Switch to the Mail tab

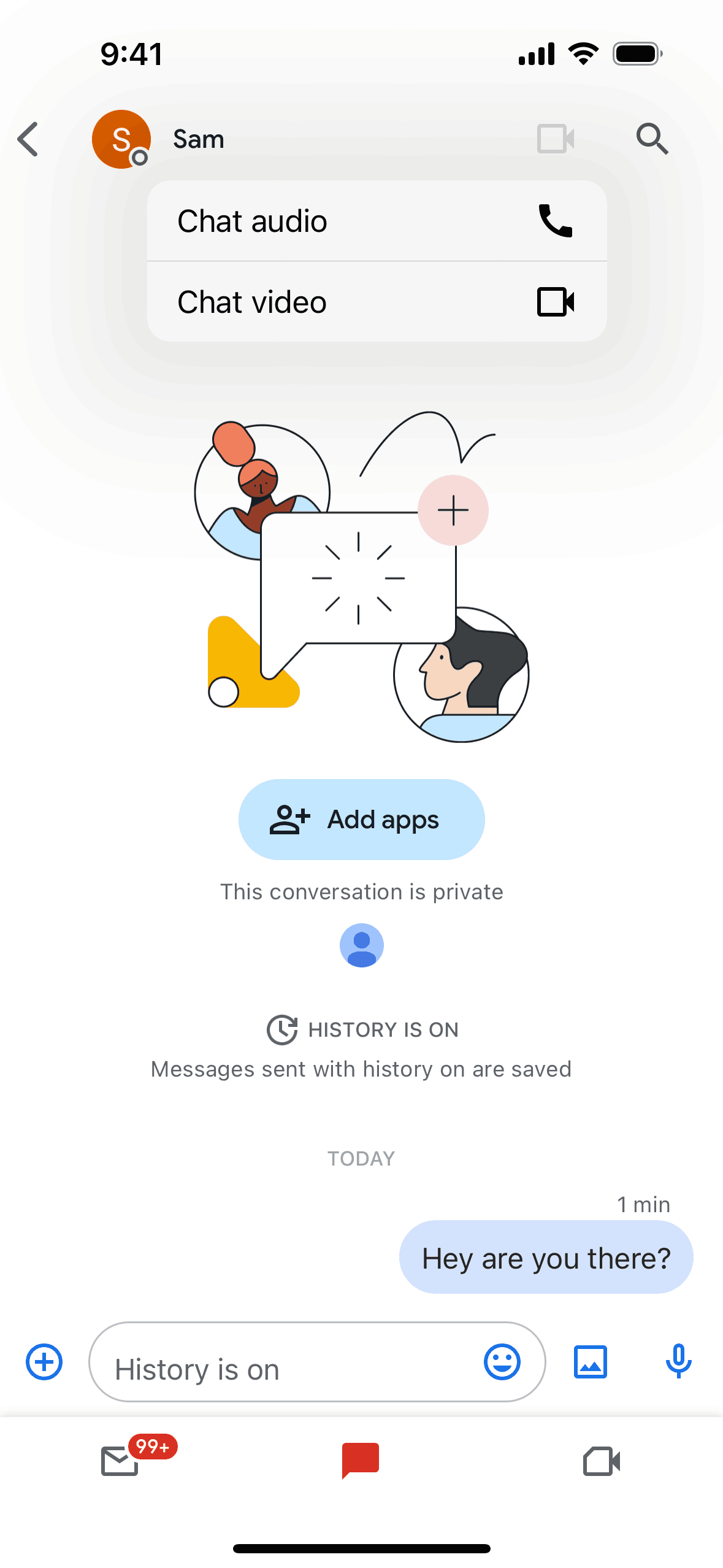coord(121,1461)
